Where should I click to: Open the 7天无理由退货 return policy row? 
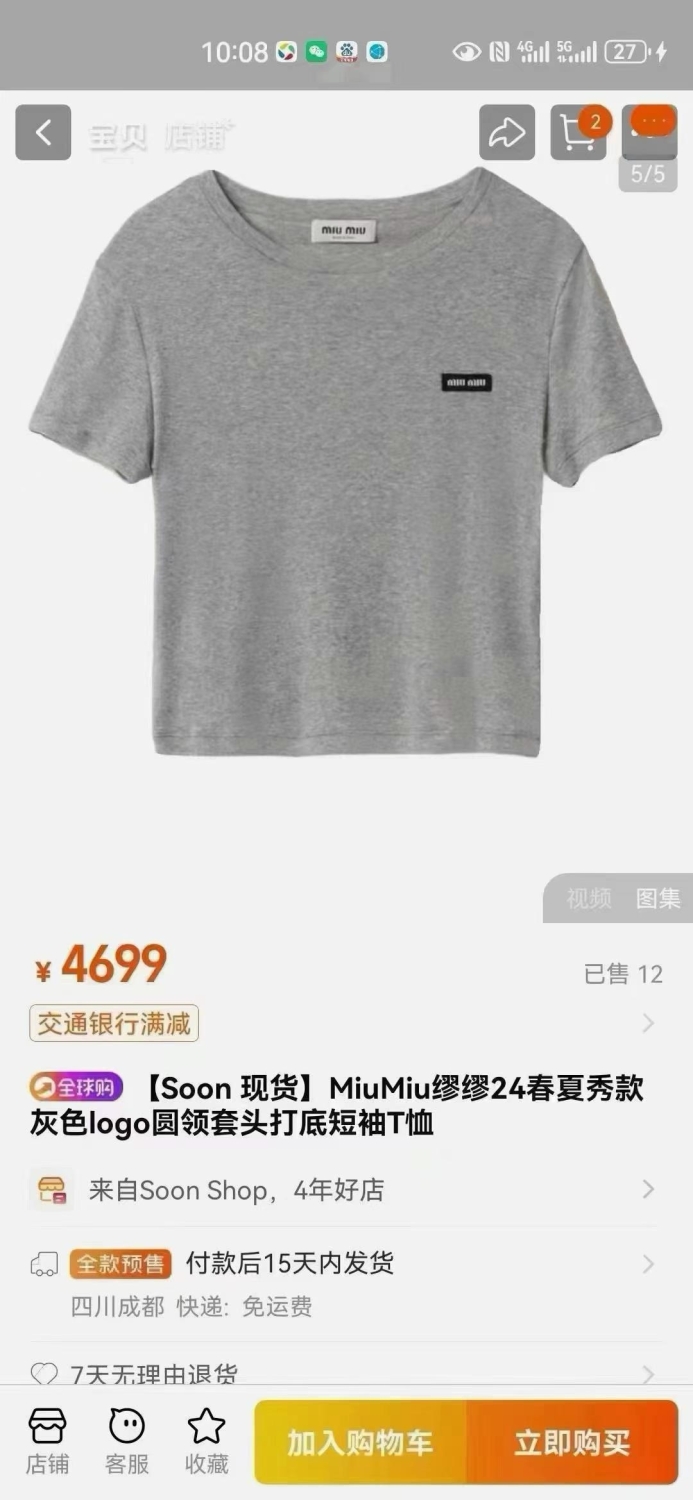pos(345,1374)
